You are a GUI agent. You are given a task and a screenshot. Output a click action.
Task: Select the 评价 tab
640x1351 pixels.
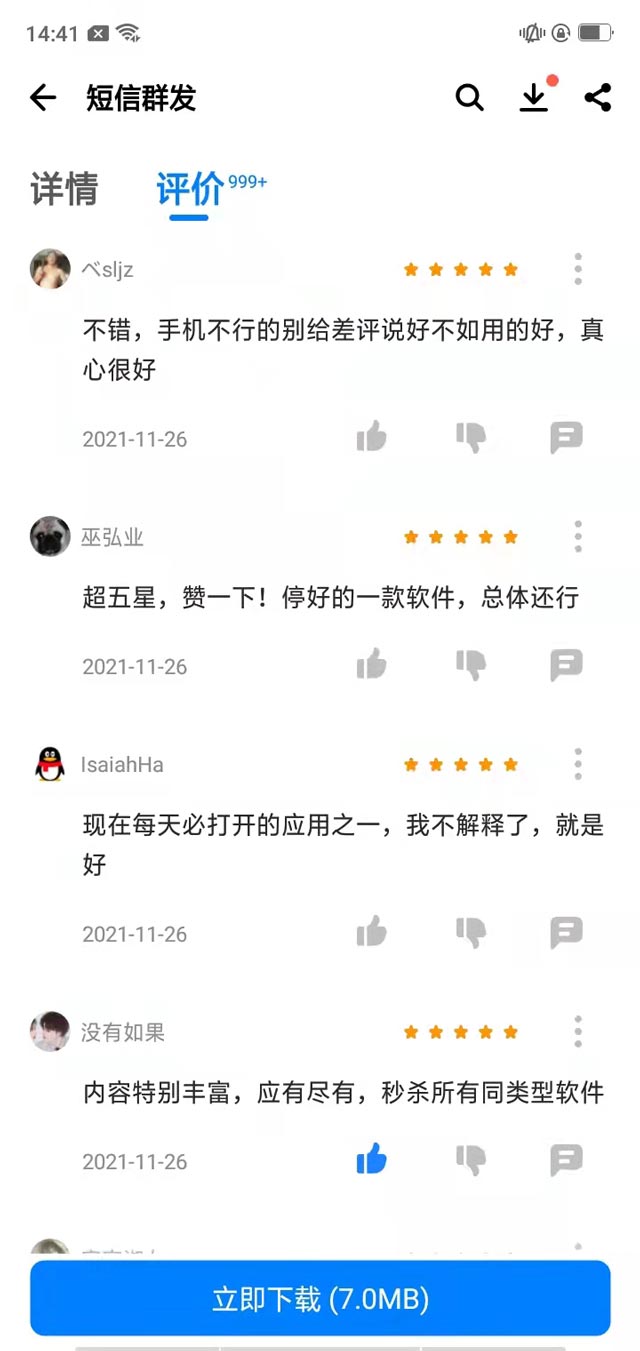pos(189,188)
